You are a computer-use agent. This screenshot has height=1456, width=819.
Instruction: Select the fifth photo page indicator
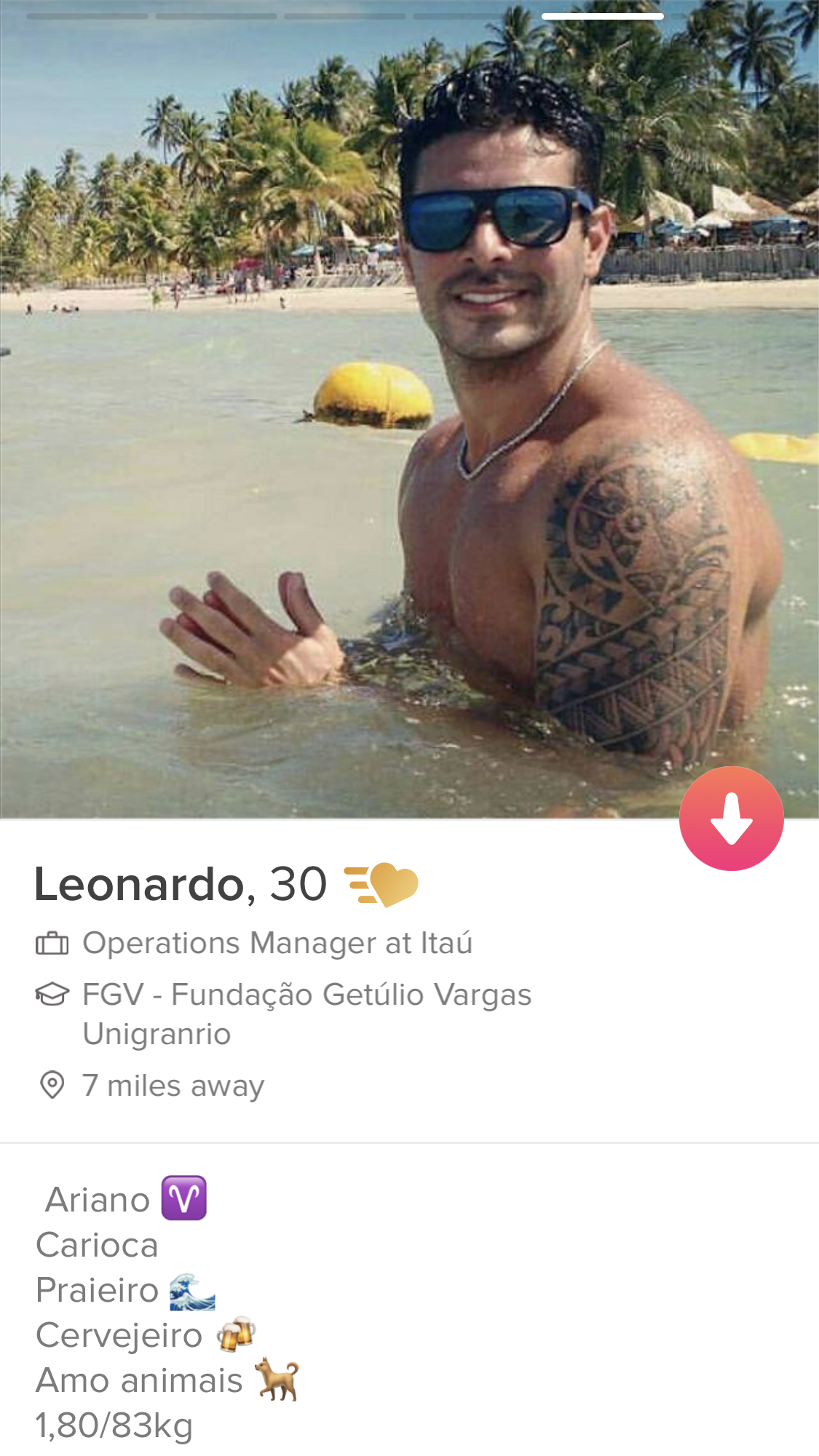(603, 16)
